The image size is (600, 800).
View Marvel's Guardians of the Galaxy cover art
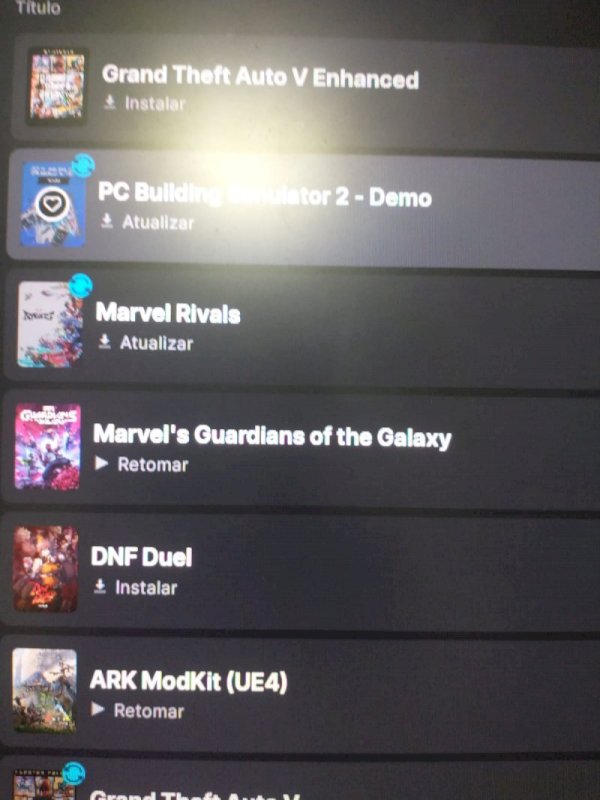pyautogui.click(x=48, y=446)
